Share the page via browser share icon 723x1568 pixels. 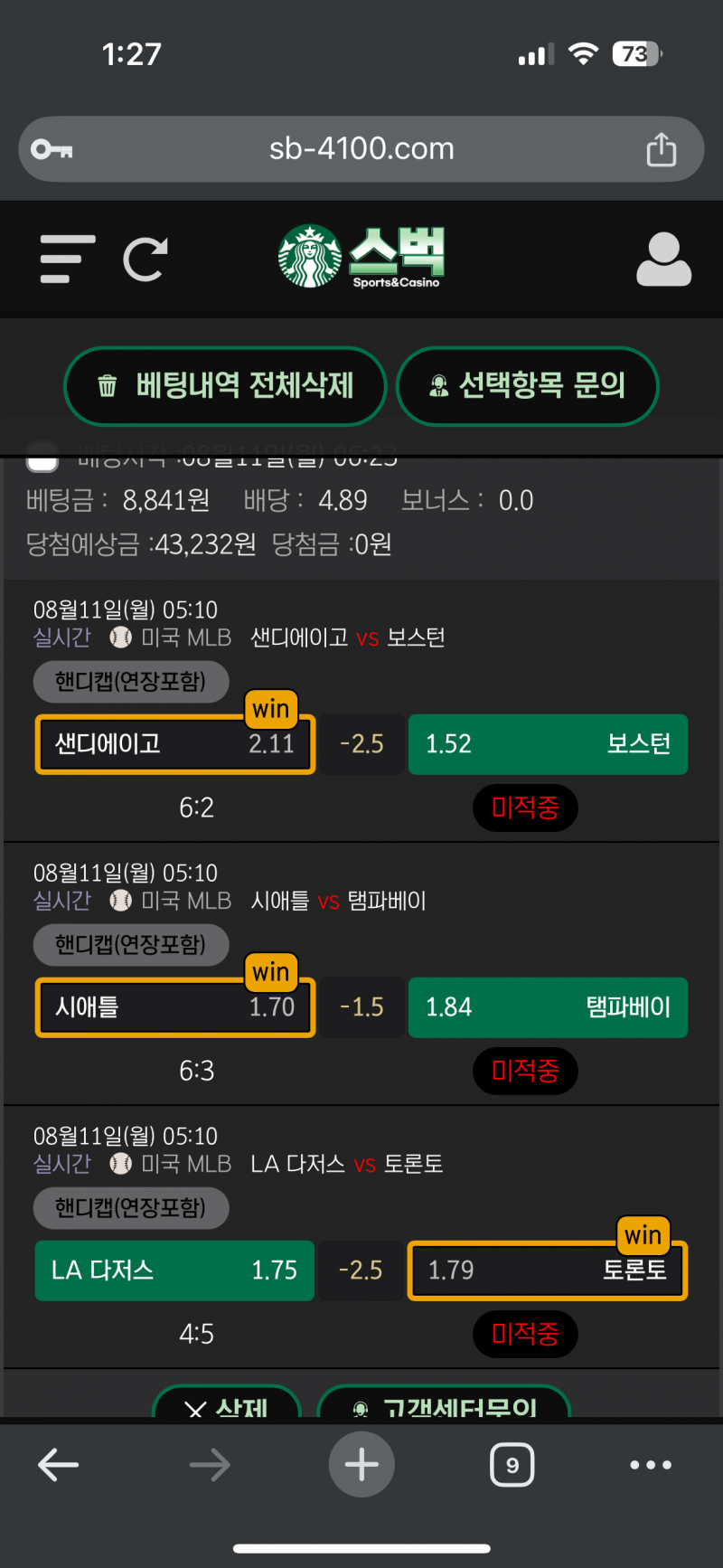coord(661,149)
